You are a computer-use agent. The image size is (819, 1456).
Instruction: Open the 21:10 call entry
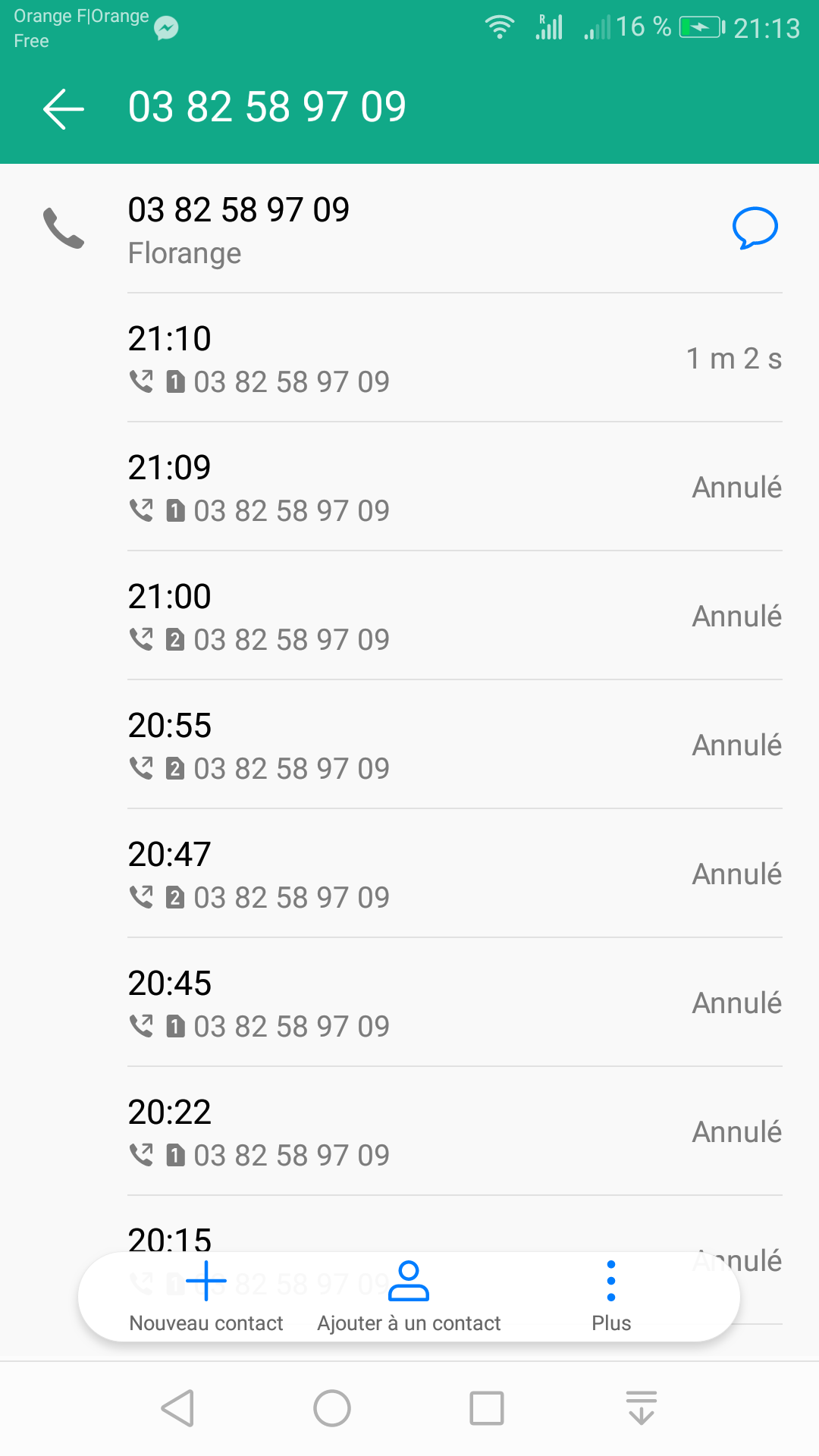455,358
